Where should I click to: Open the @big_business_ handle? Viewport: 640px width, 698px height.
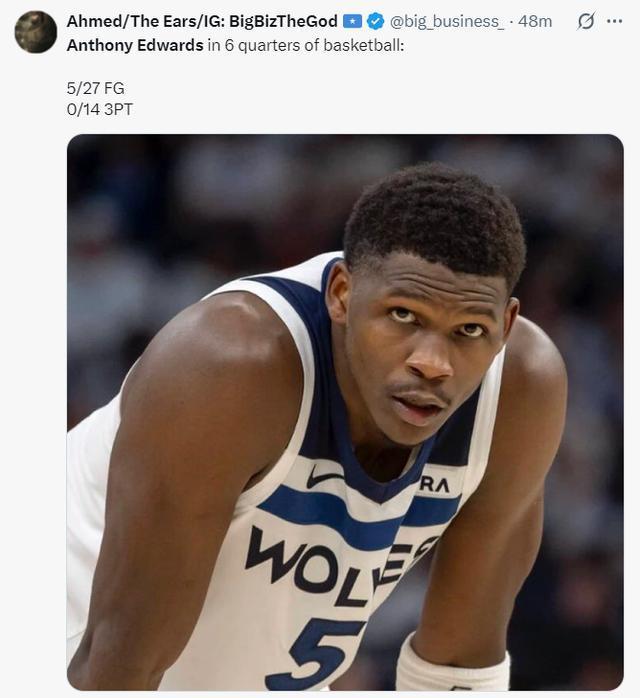tap(447, 21)
